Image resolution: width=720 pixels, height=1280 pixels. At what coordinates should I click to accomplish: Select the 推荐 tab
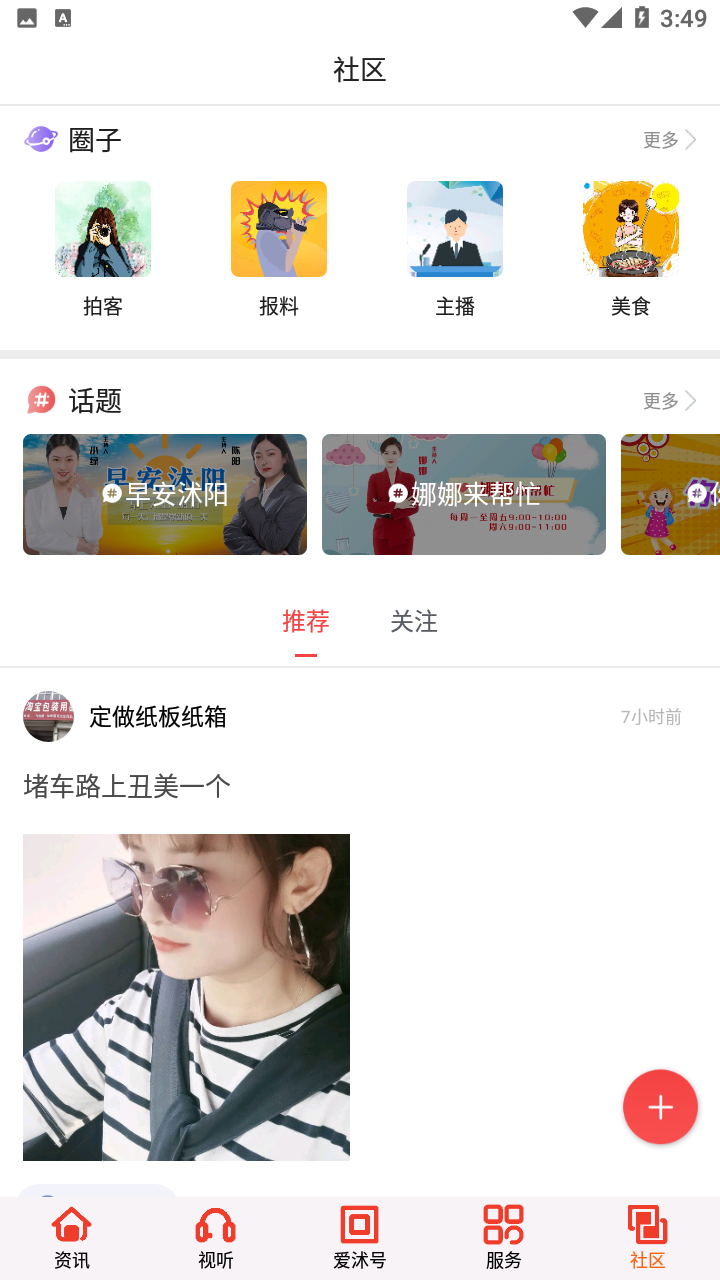point(306,622)
